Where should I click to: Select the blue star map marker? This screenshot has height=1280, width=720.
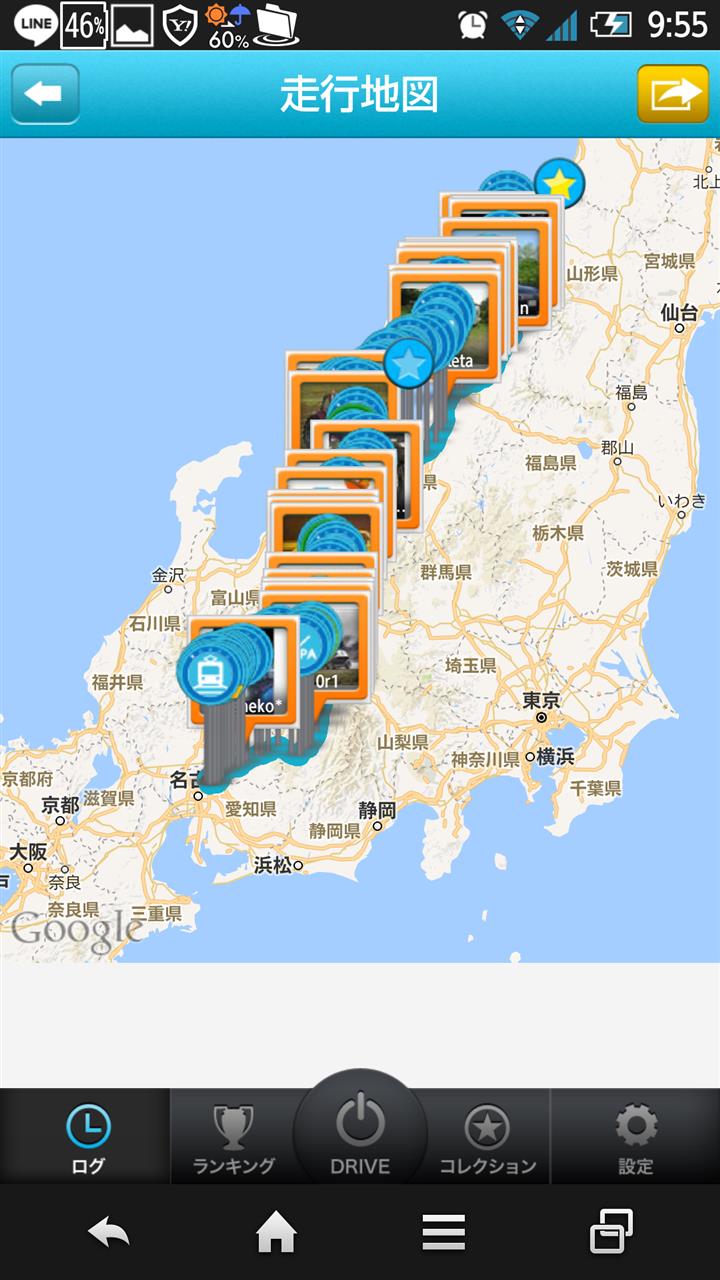409,364
